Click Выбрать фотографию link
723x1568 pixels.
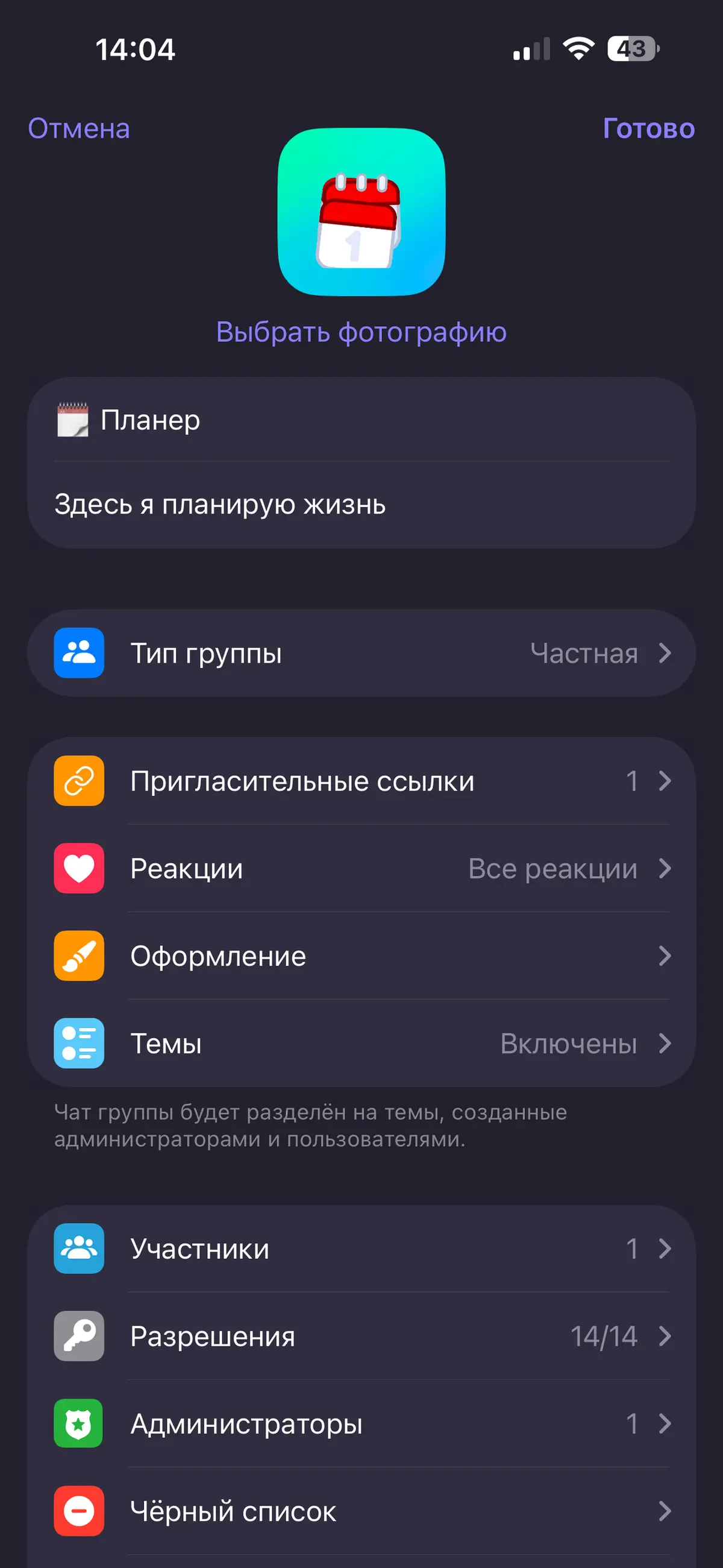pyautogui.click(x=361, y=332)
